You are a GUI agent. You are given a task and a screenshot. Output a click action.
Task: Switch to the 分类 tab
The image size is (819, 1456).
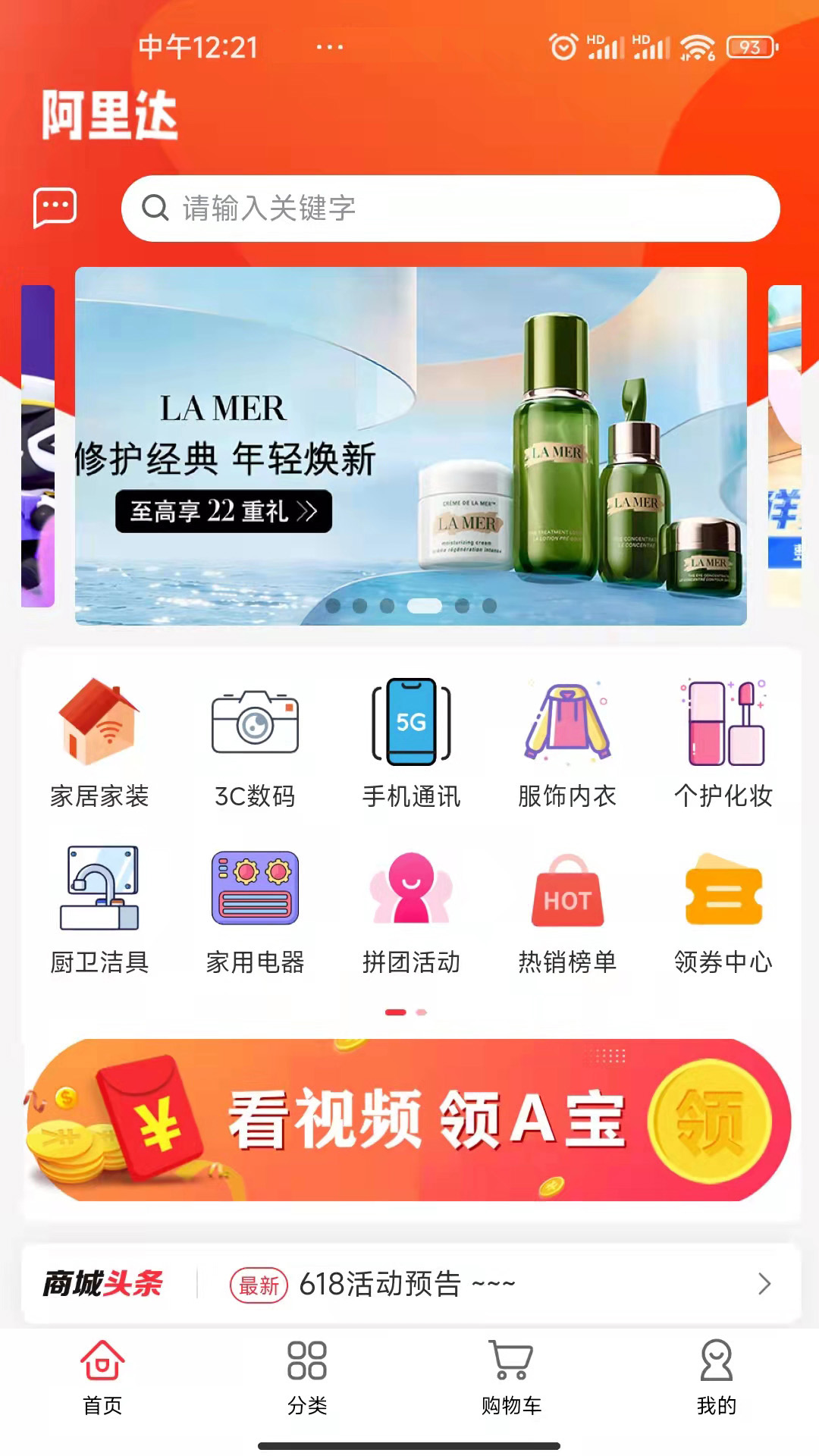click(307, 1378)
